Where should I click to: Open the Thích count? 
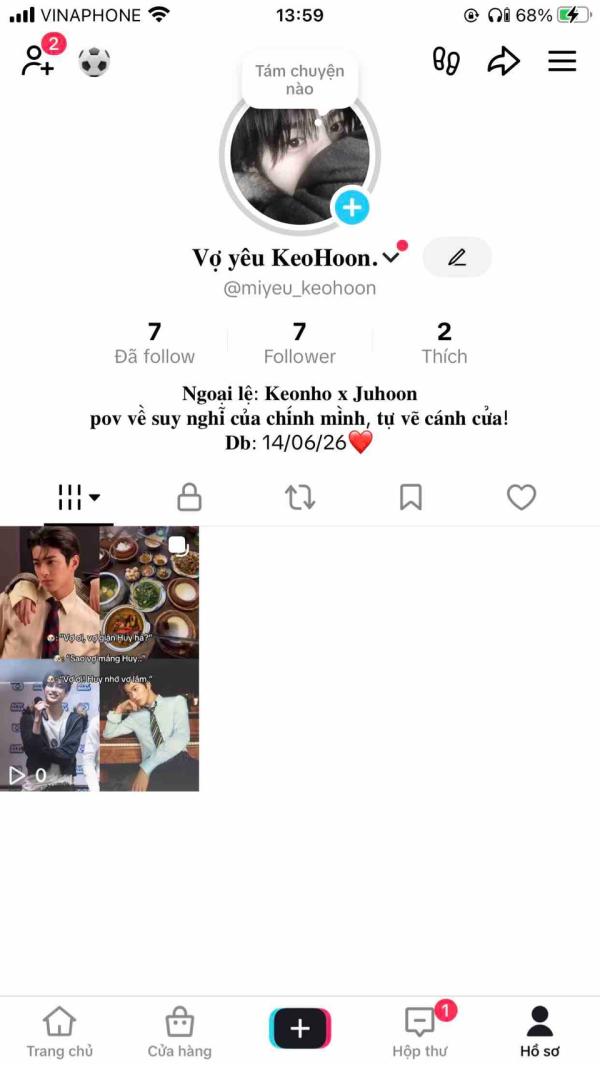pos(444,344)
